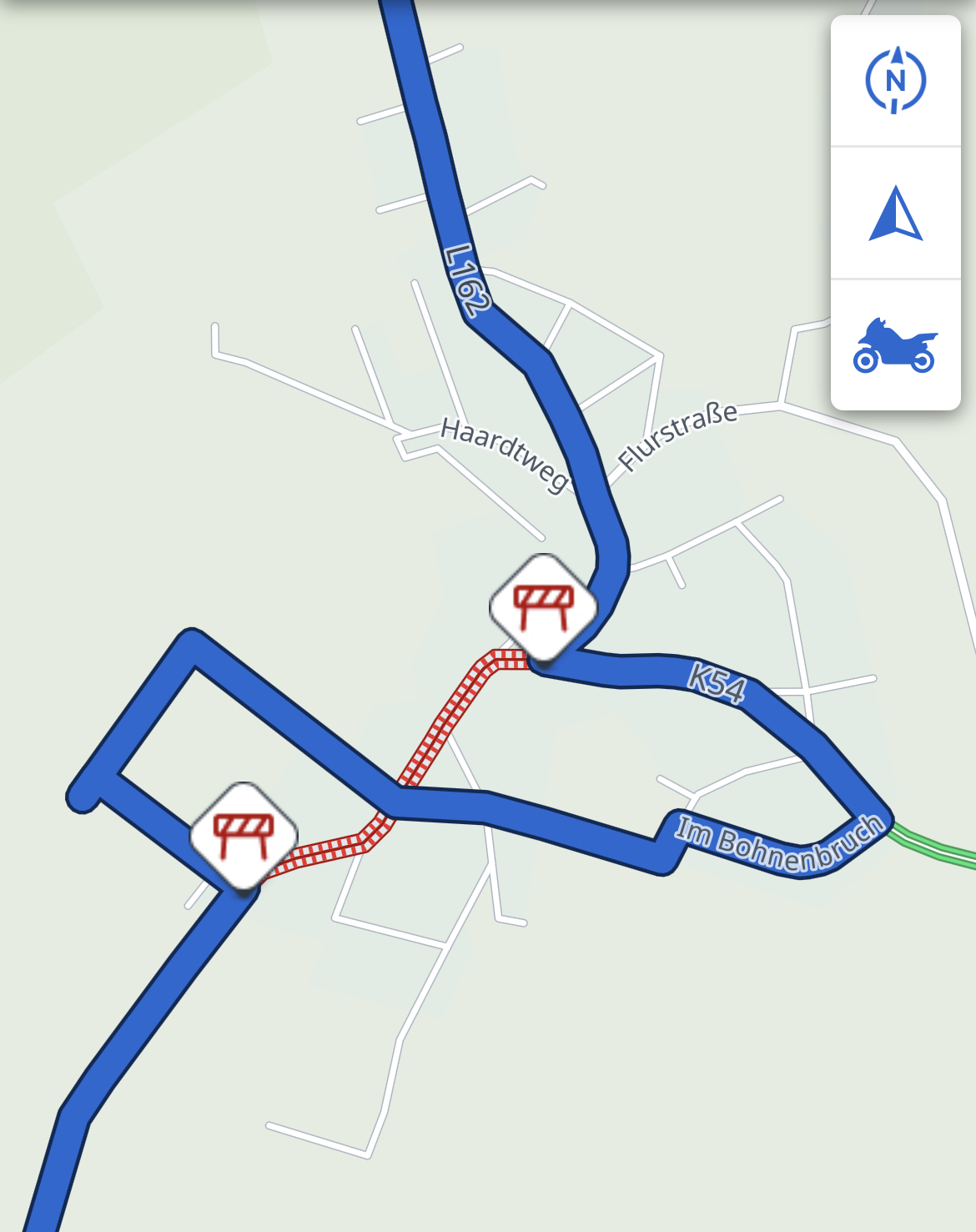Reset map orientation with north compass button

click(x=895, y=81)
